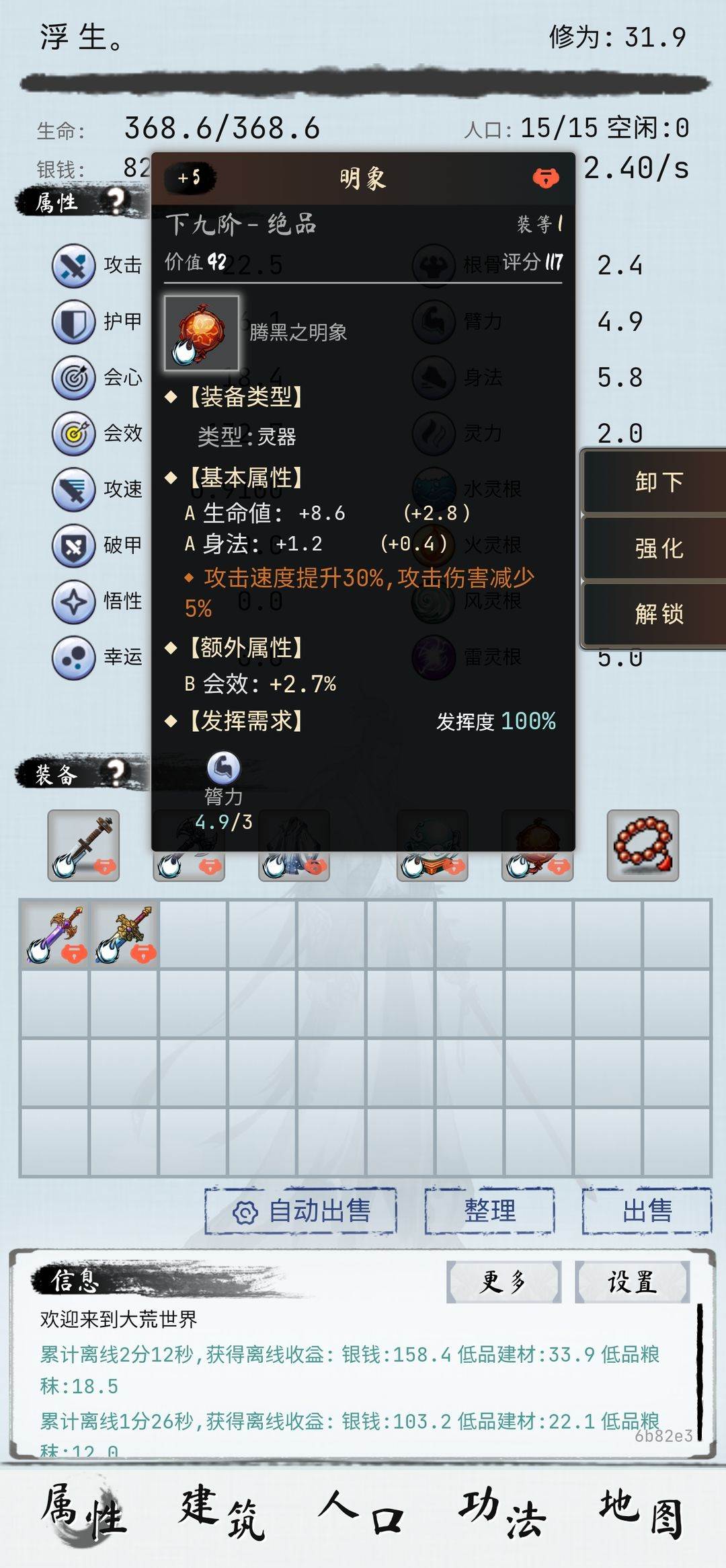This screenshot has width=726, height=1568.
Task: Switch to the 地图 tab
Action: (641, 1514)
